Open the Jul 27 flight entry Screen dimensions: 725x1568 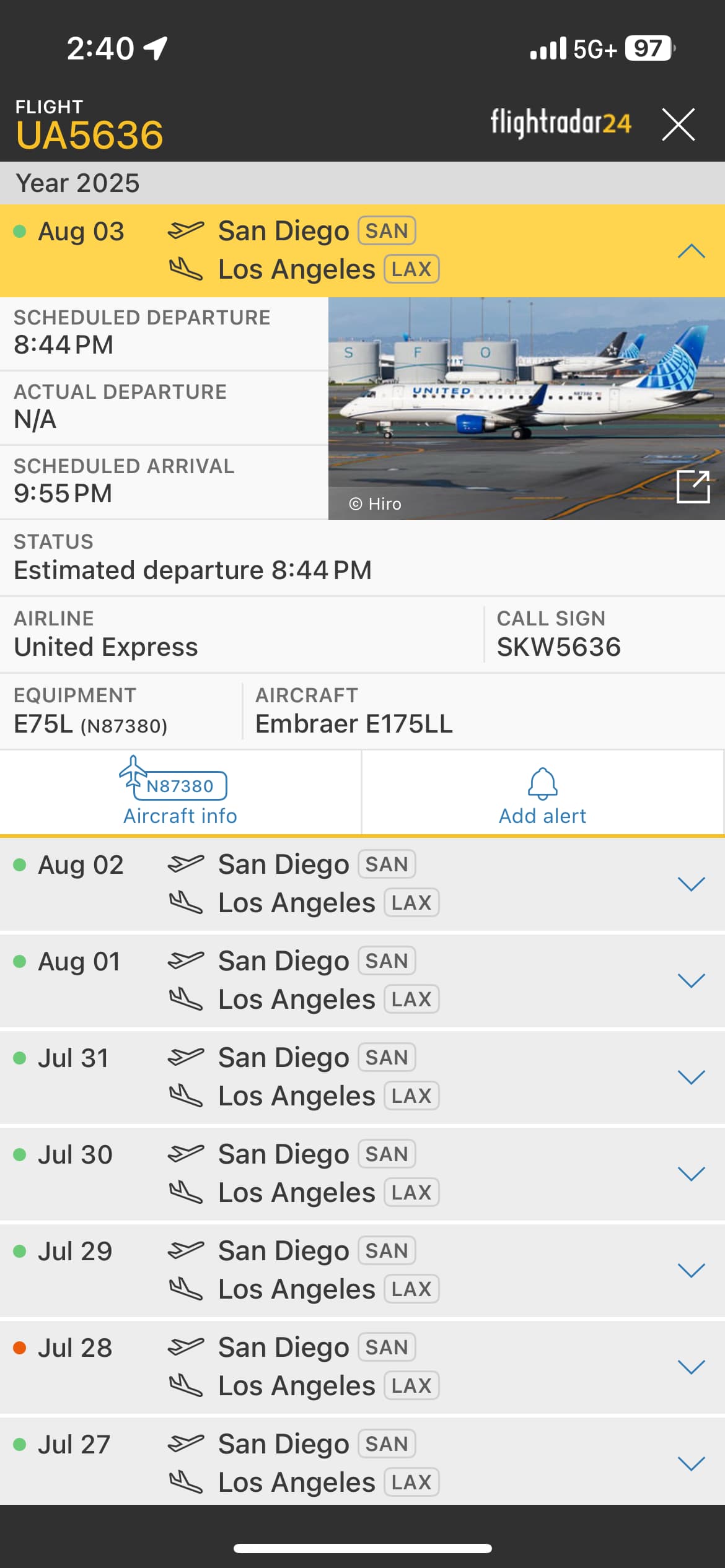click(691, 1463)
